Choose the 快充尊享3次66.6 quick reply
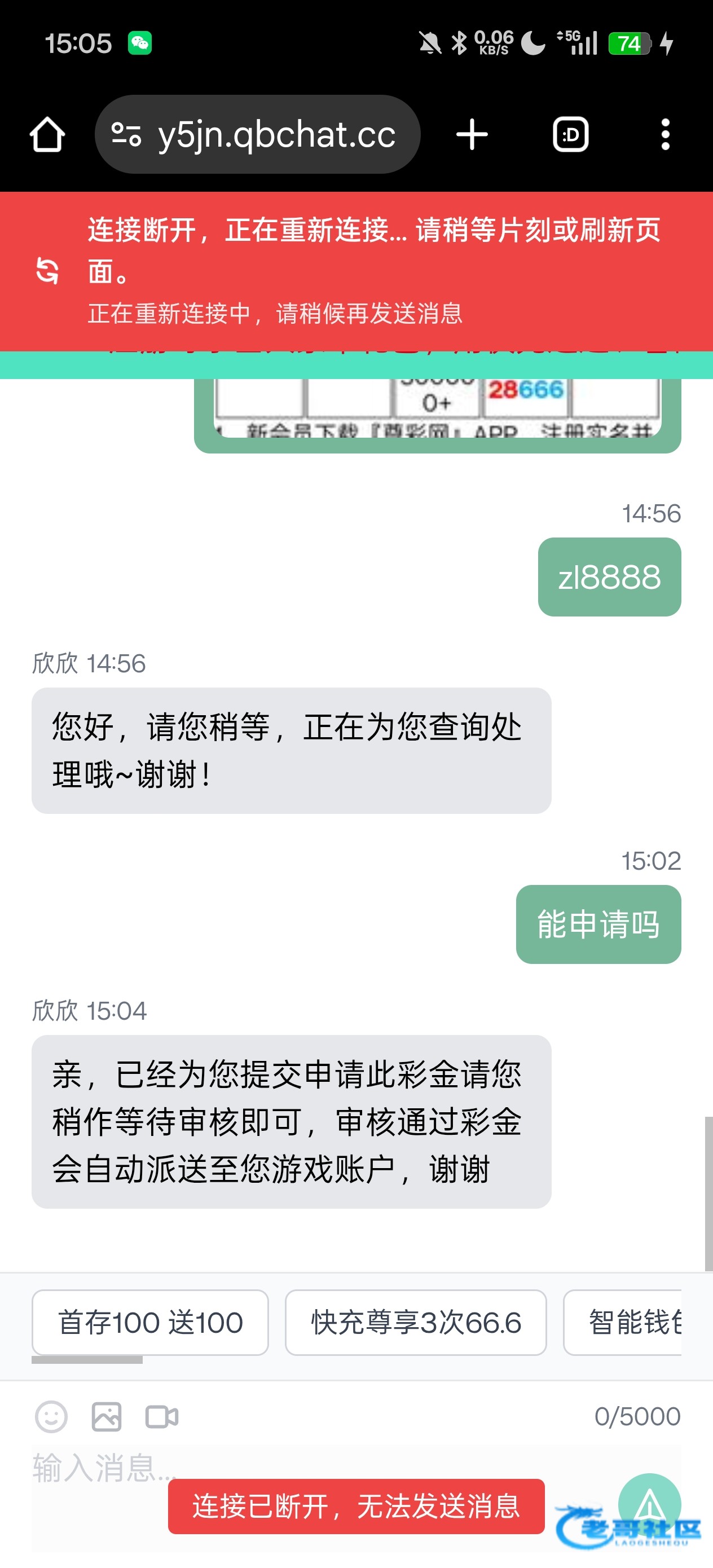713x1568 pixels. tap(415, 1323)
